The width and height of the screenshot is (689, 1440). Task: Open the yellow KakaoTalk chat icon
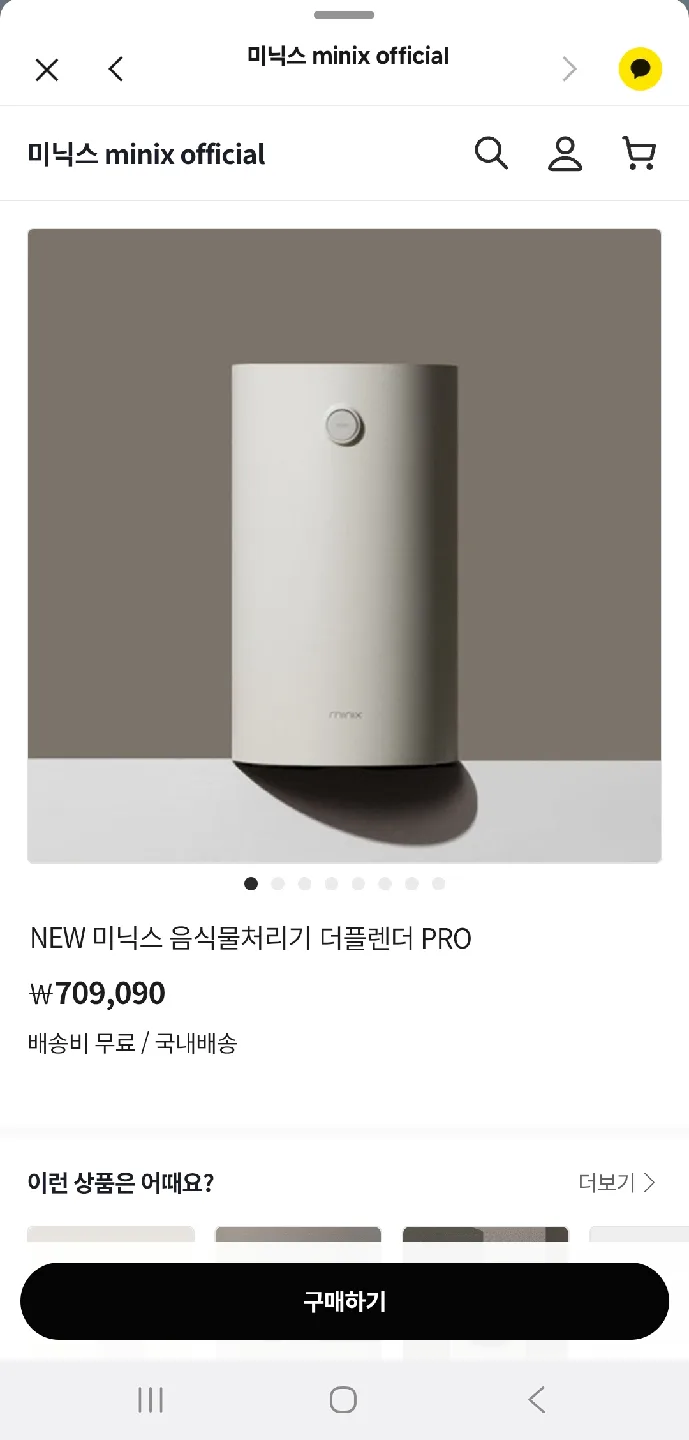(x=640, y=69)
